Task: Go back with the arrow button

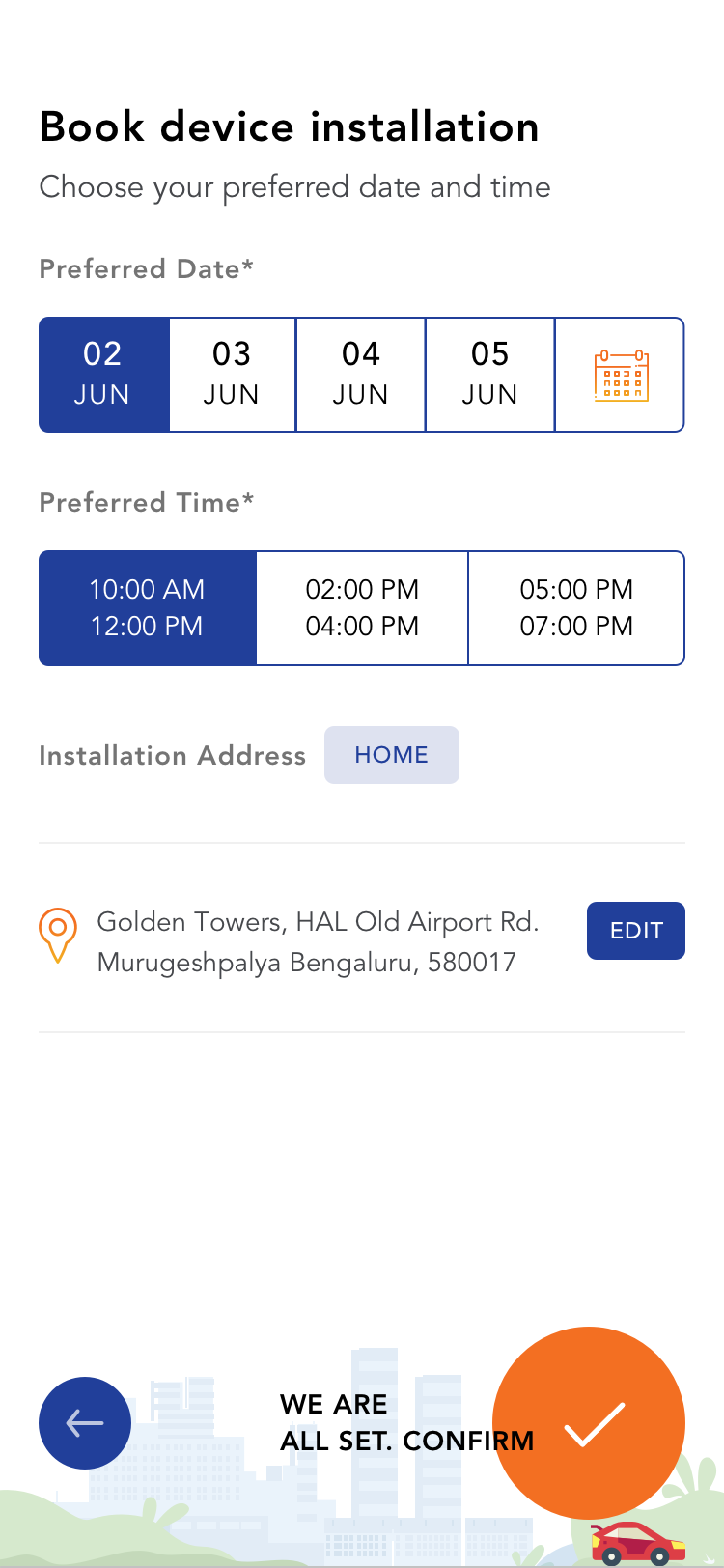Action: 85,1422
